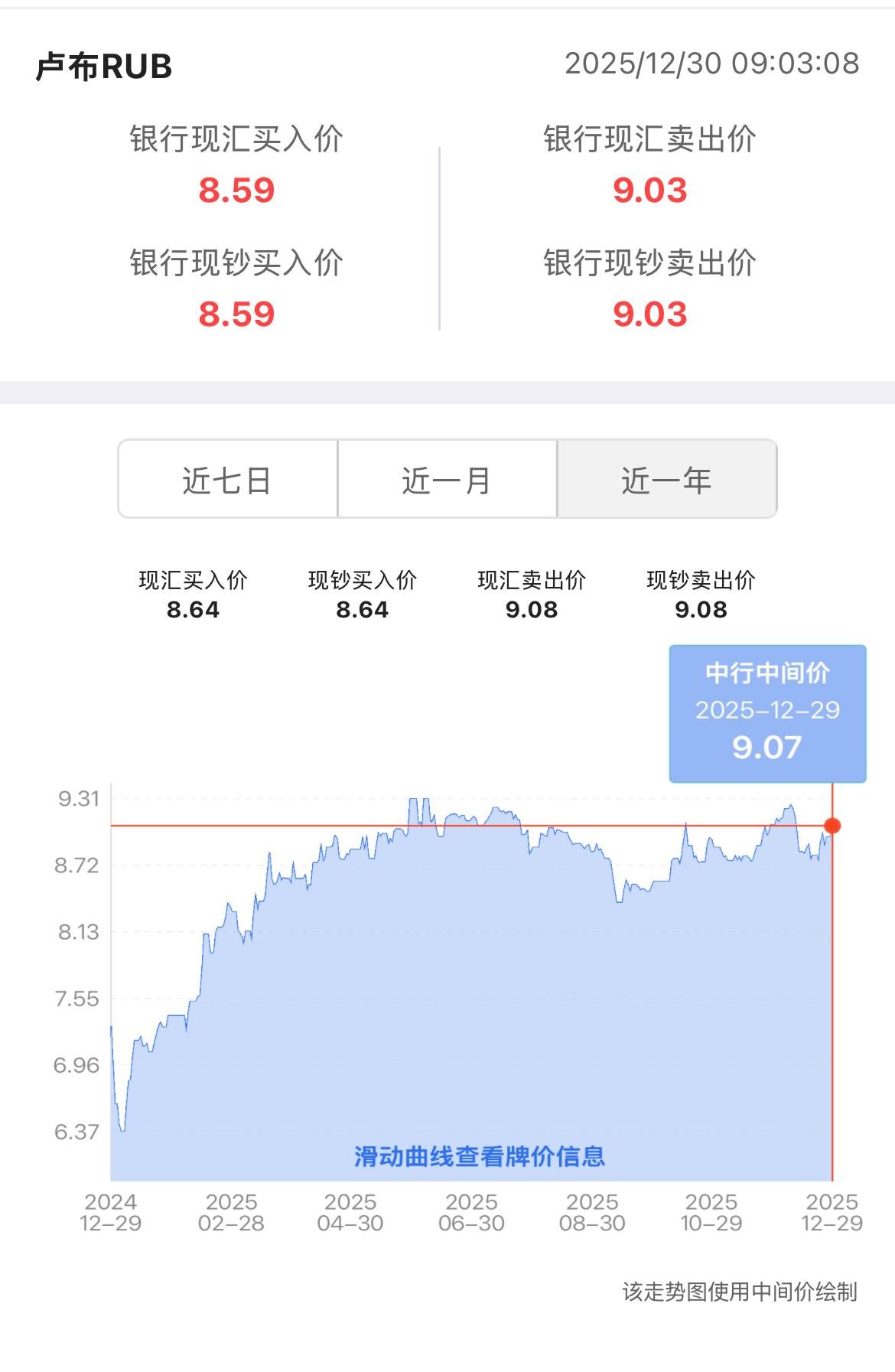Image resolution: width=895 pixels, height=1372 pixels.
Task: Click the 银行现钞卖出价 value 9.03
Action: tap(650, 312)
